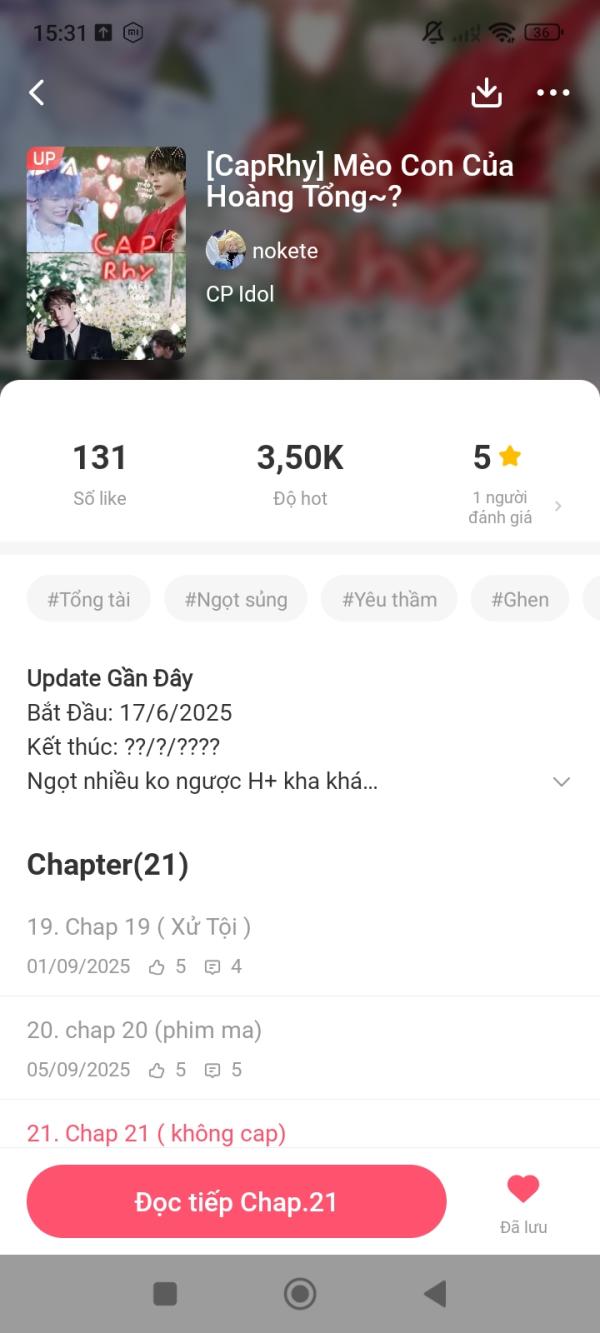Open Chap 21 ( không cap)

[x=156, y=1133]
